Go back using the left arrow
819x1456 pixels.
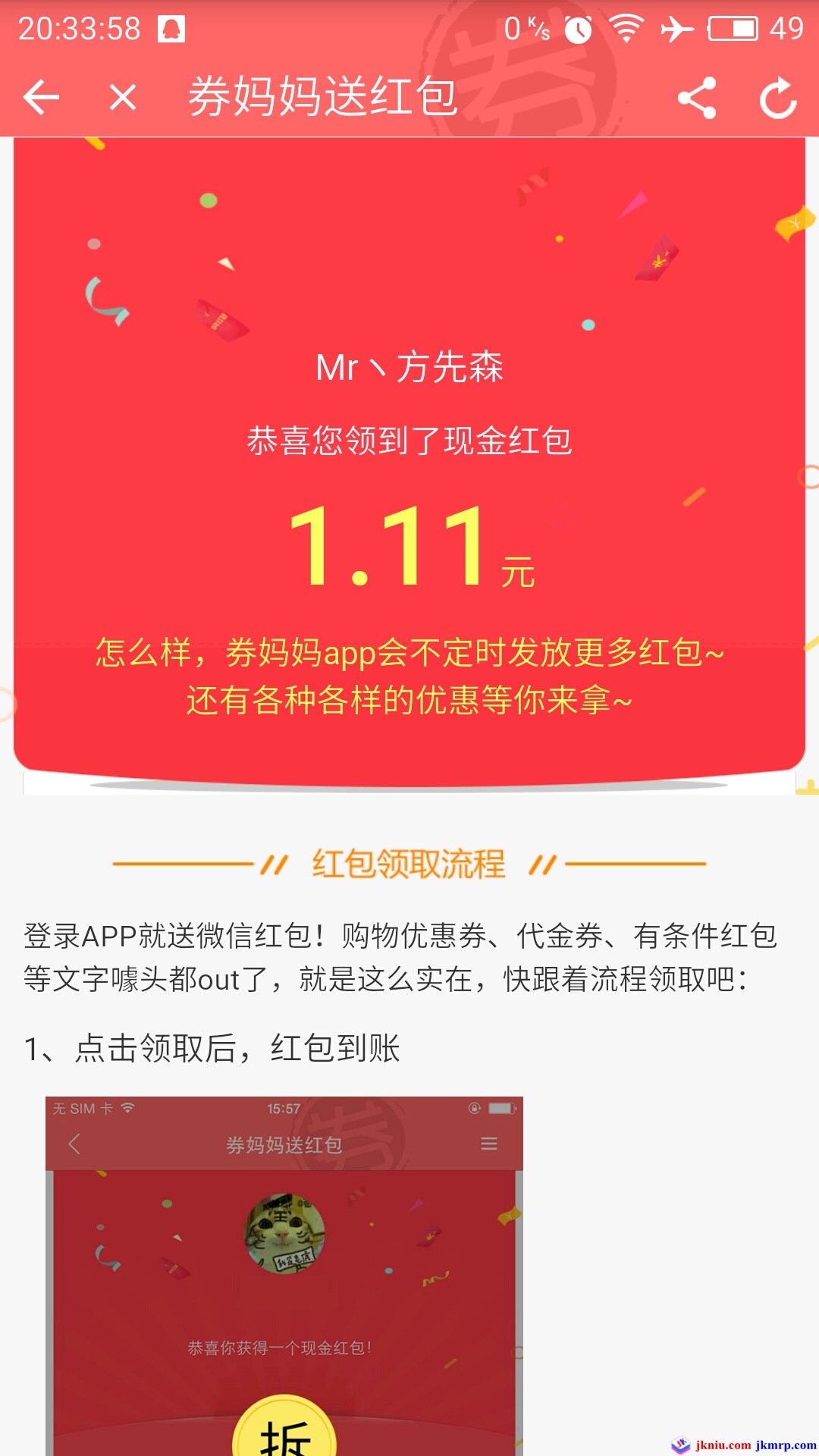point(42,97)
